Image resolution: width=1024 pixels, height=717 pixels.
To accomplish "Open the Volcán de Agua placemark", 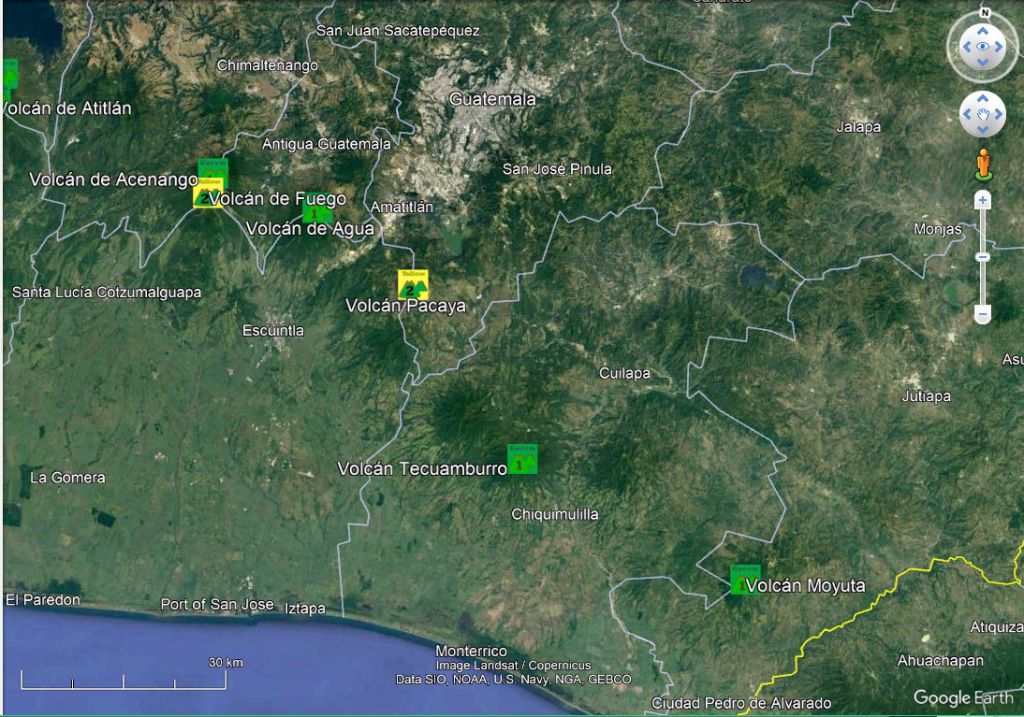I will (x=316, y=210).
